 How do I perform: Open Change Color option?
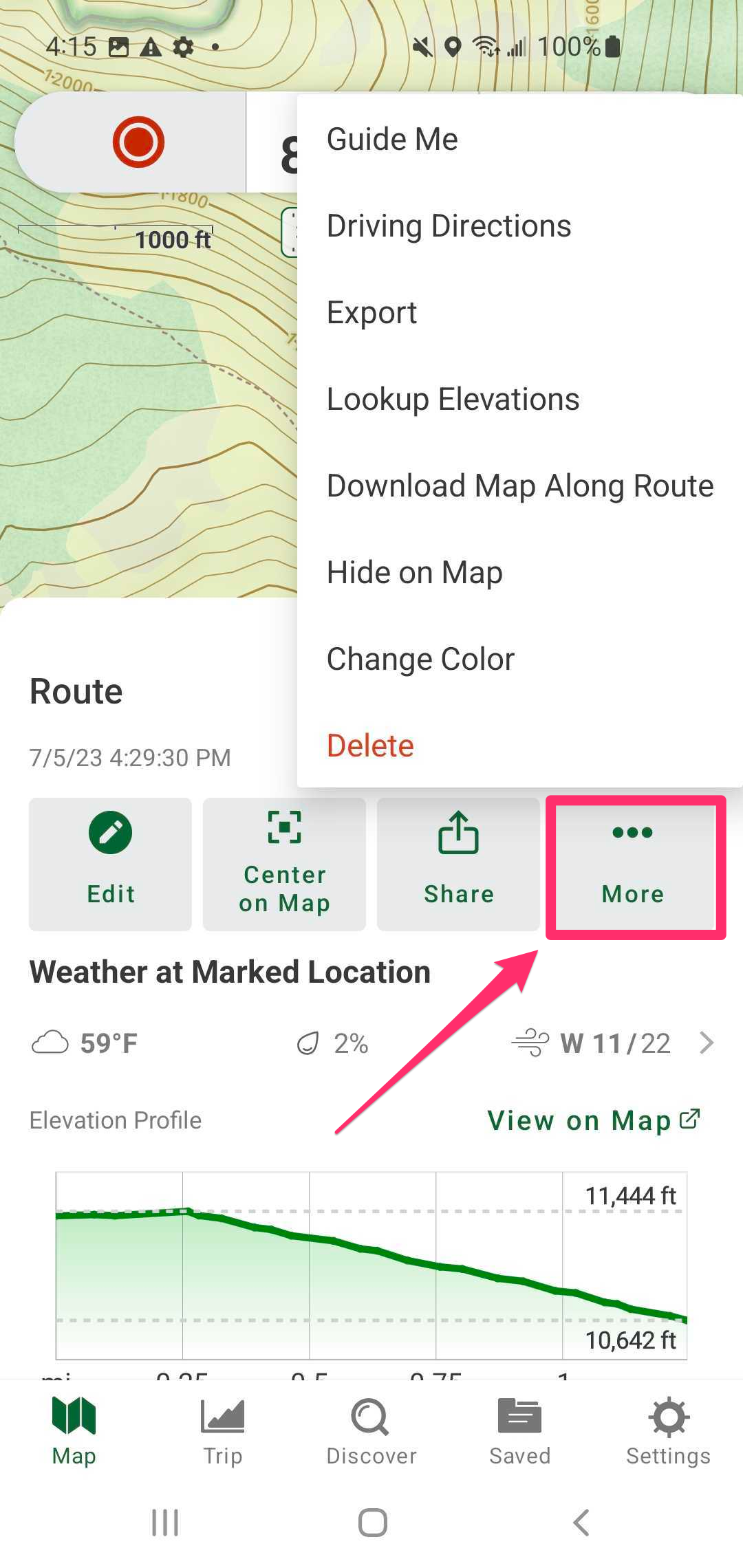519,660
